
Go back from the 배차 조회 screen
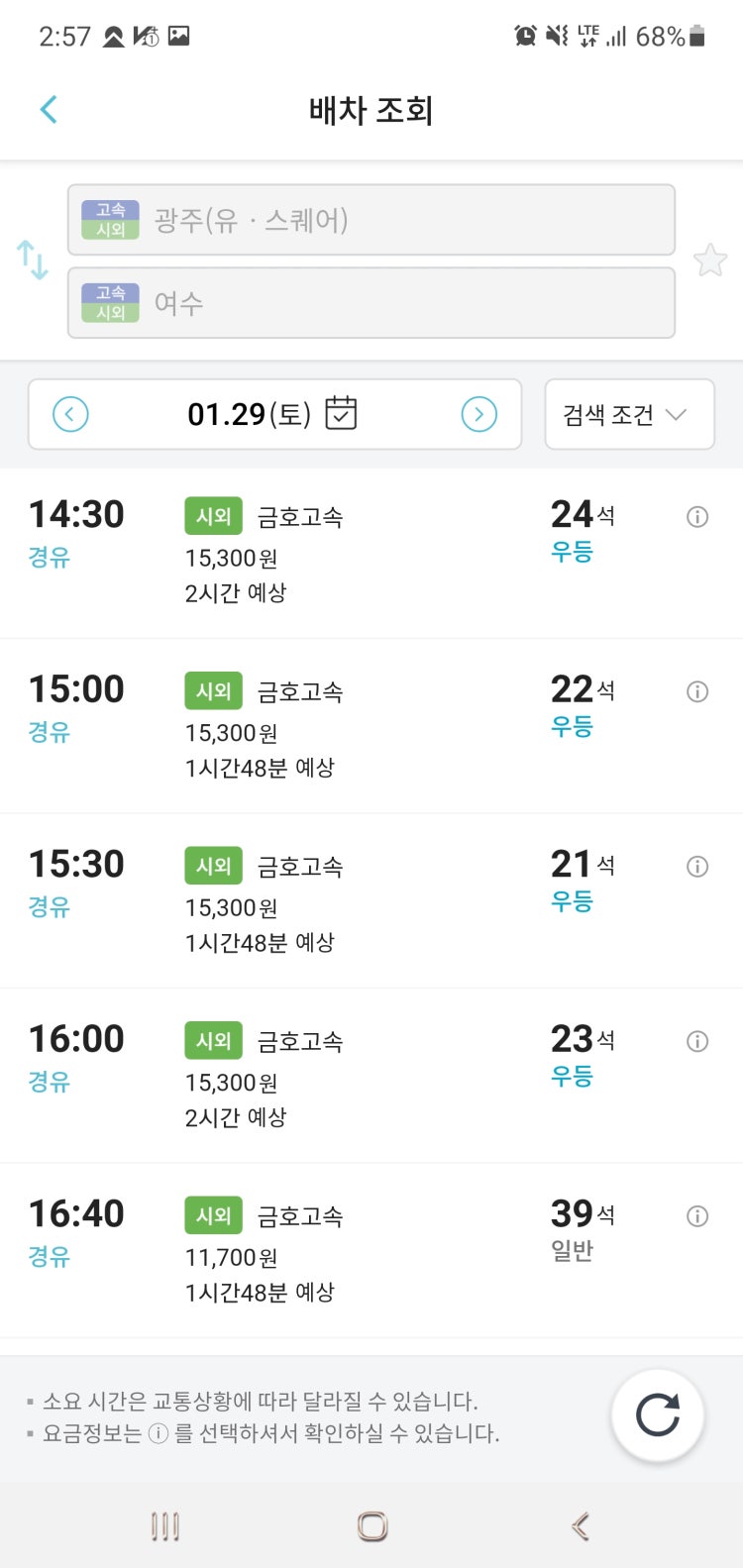click(49, 110)
